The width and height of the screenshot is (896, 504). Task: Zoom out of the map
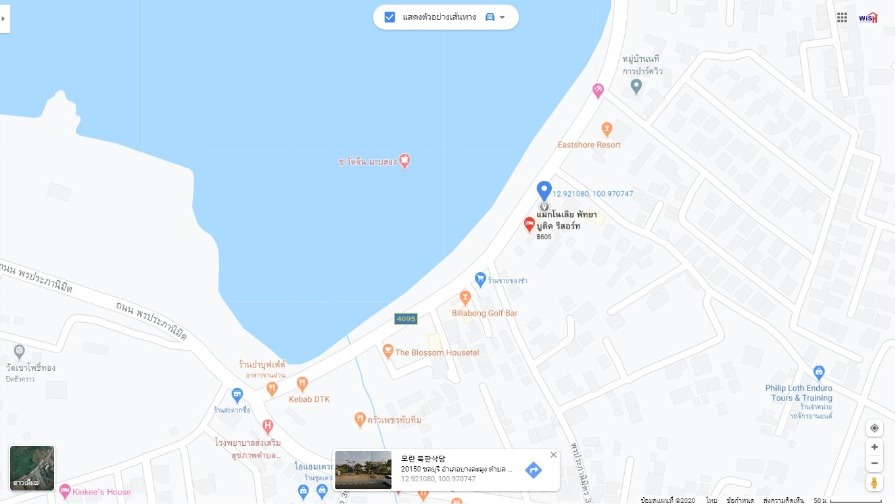(x=874, y=463)
